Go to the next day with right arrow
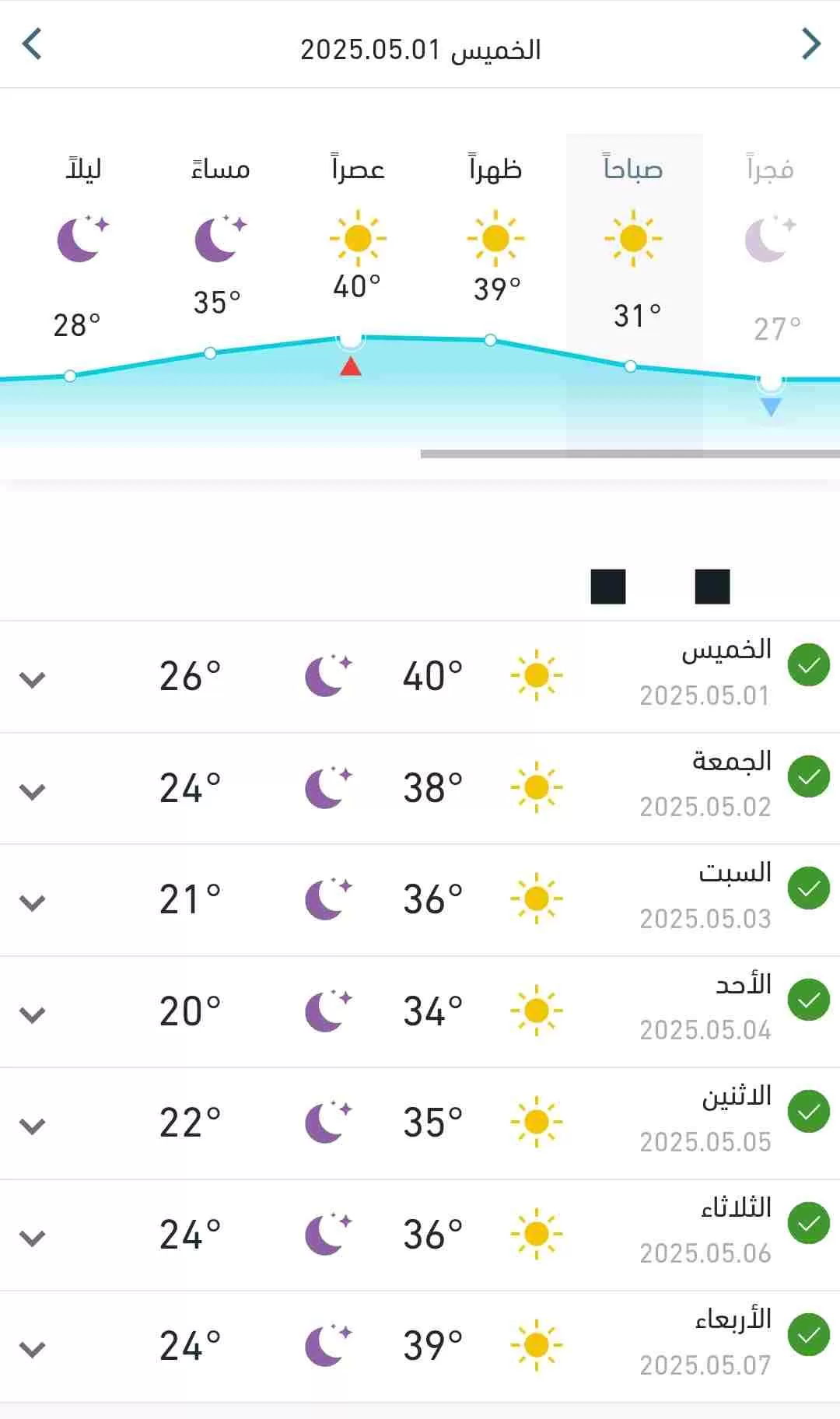Screen dimensions: 840x1419 (811, 44)
